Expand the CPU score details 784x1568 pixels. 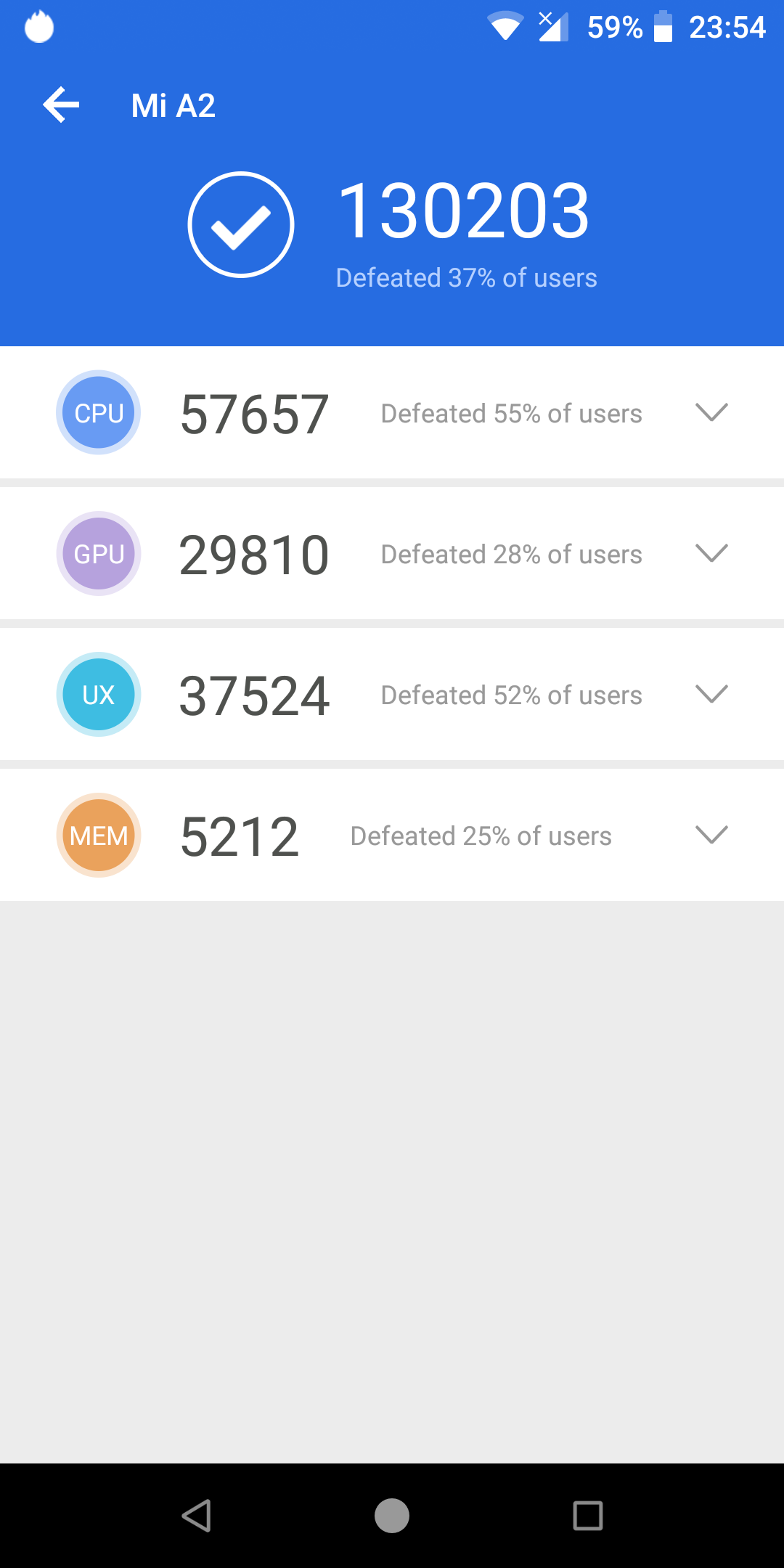(711, 412)
